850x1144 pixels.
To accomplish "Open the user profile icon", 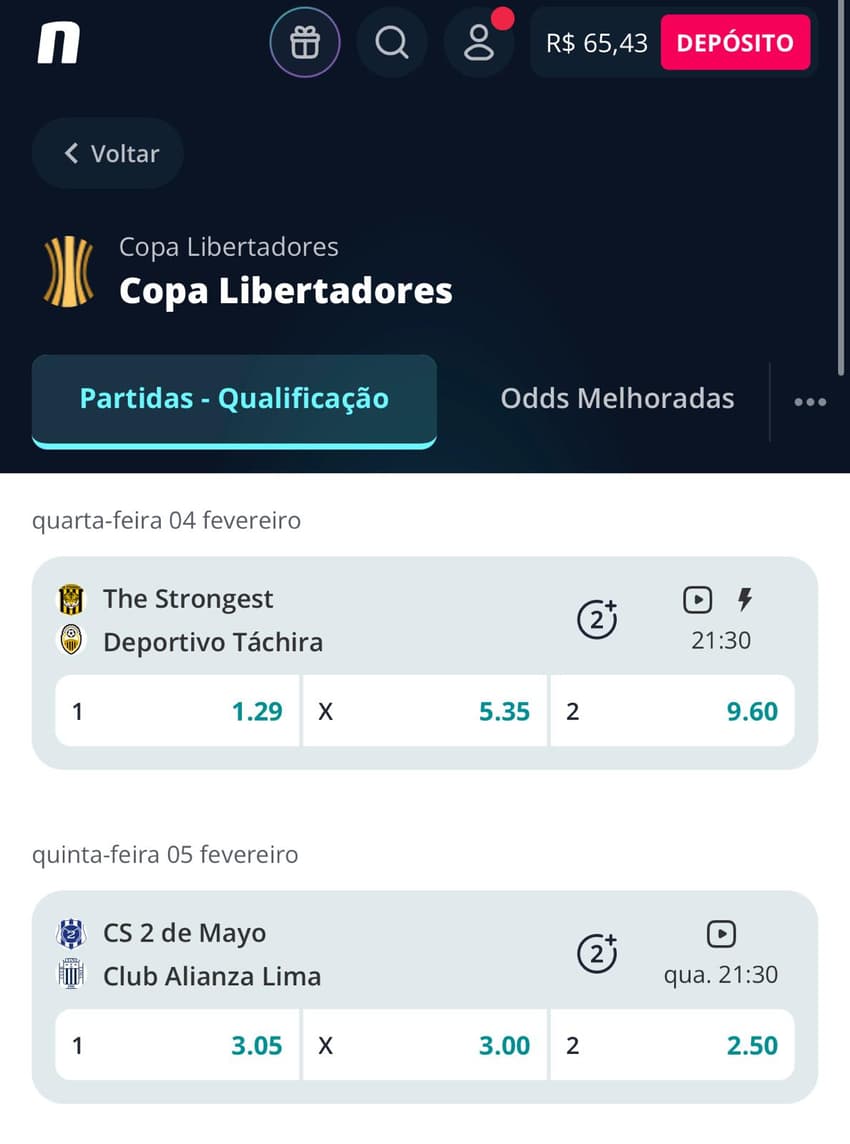I will click(x=479, y=42).
